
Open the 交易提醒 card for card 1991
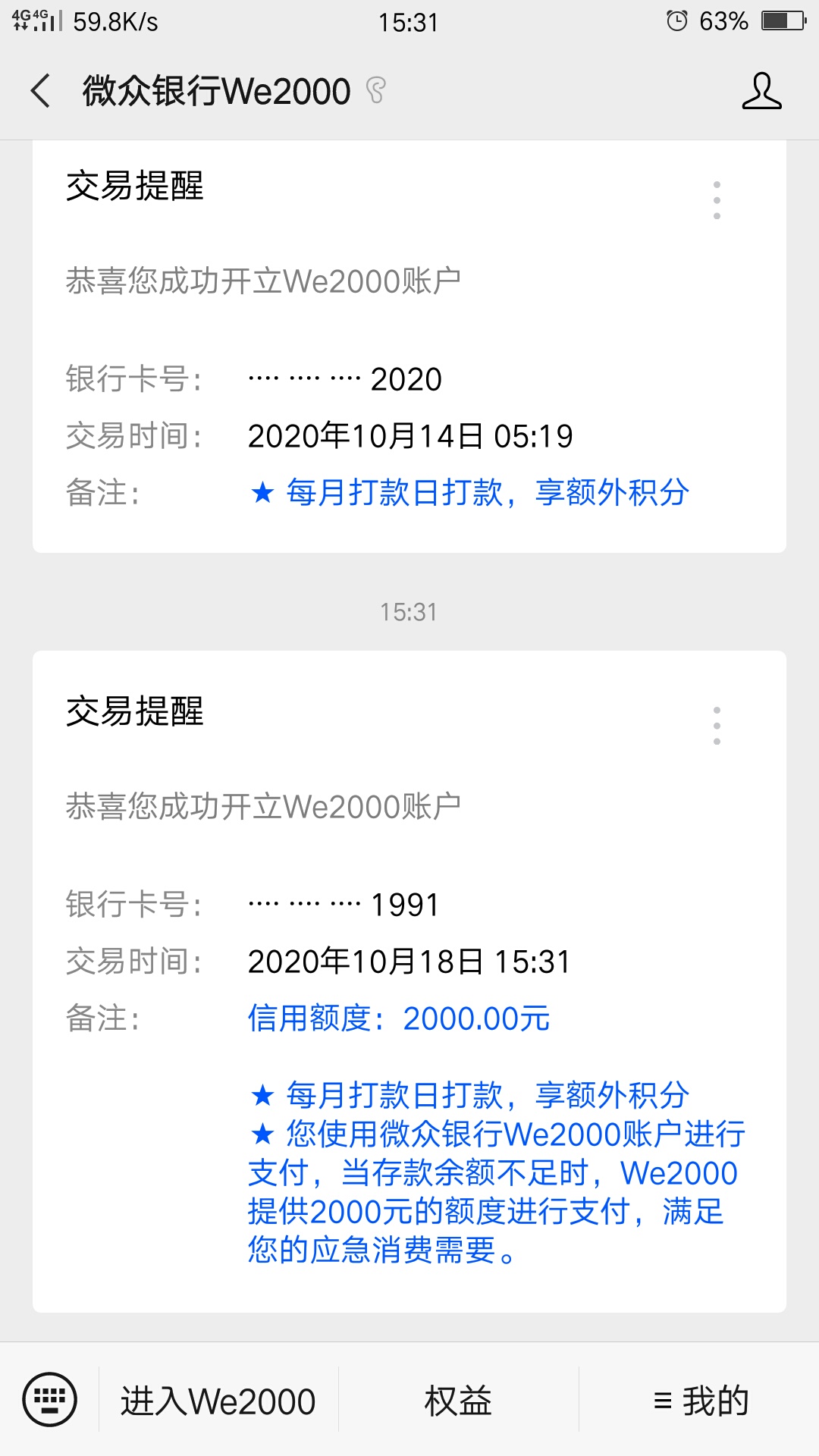(x=409, y=981)
